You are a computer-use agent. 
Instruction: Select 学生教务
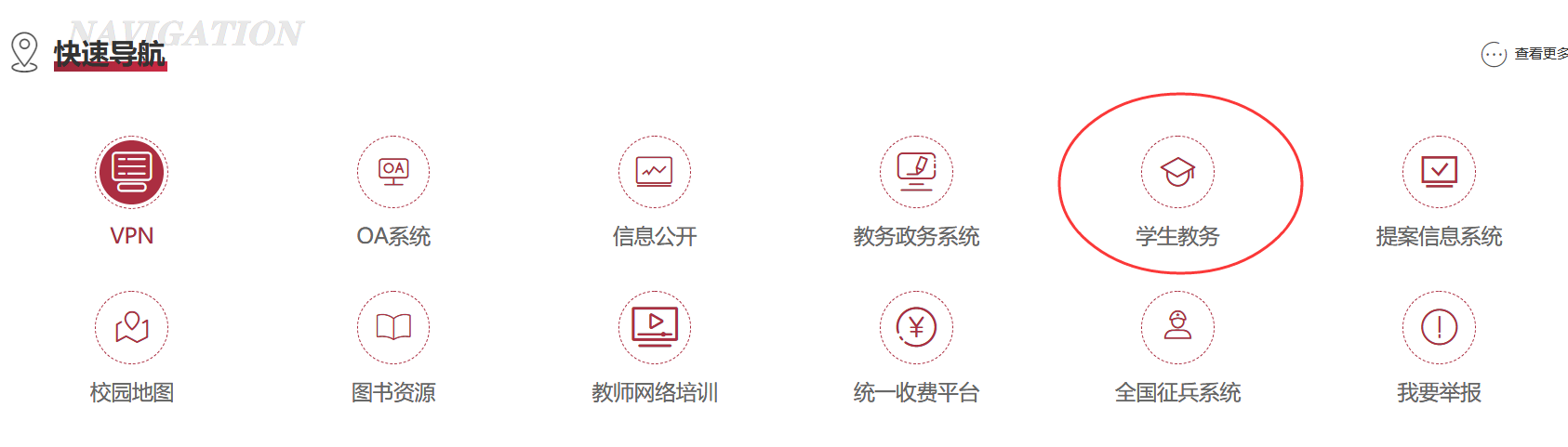point(1177,173)
